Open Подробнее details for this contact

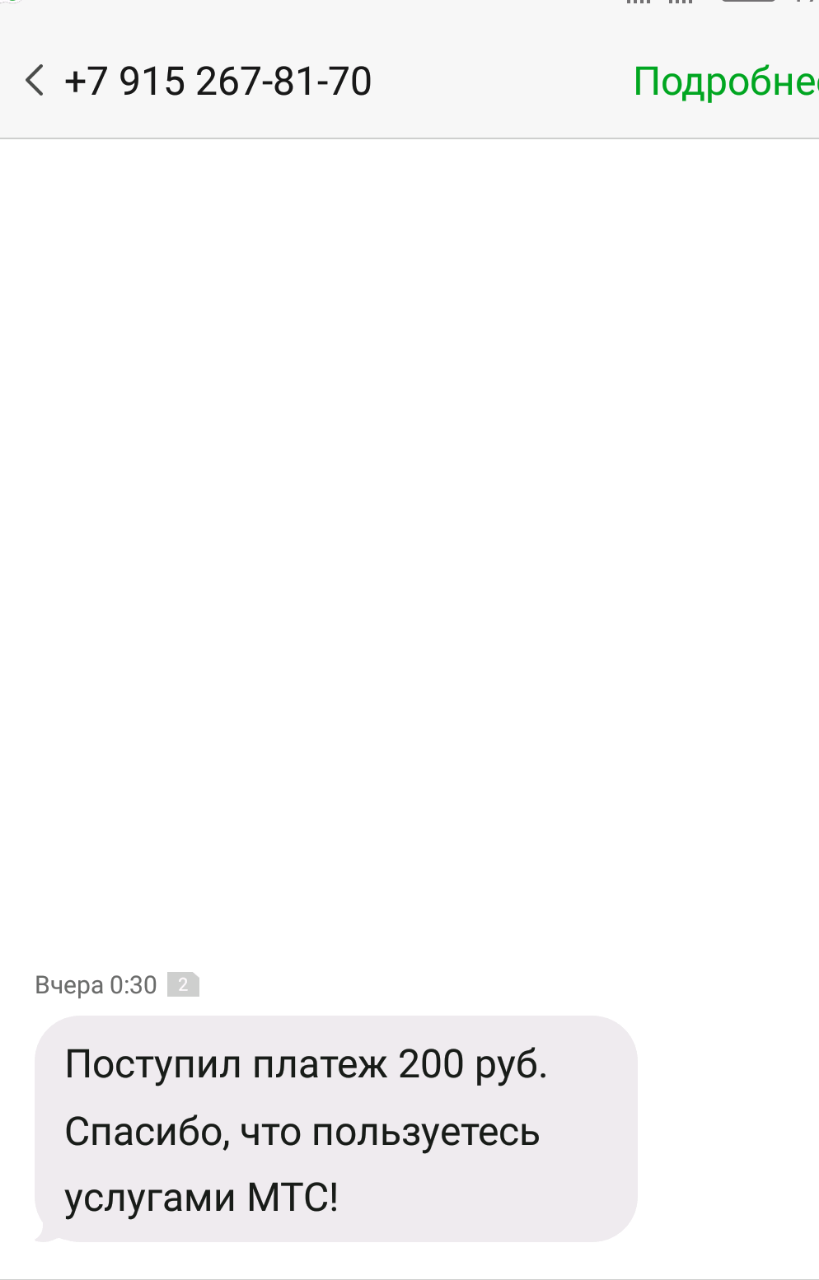coord(726,82)
